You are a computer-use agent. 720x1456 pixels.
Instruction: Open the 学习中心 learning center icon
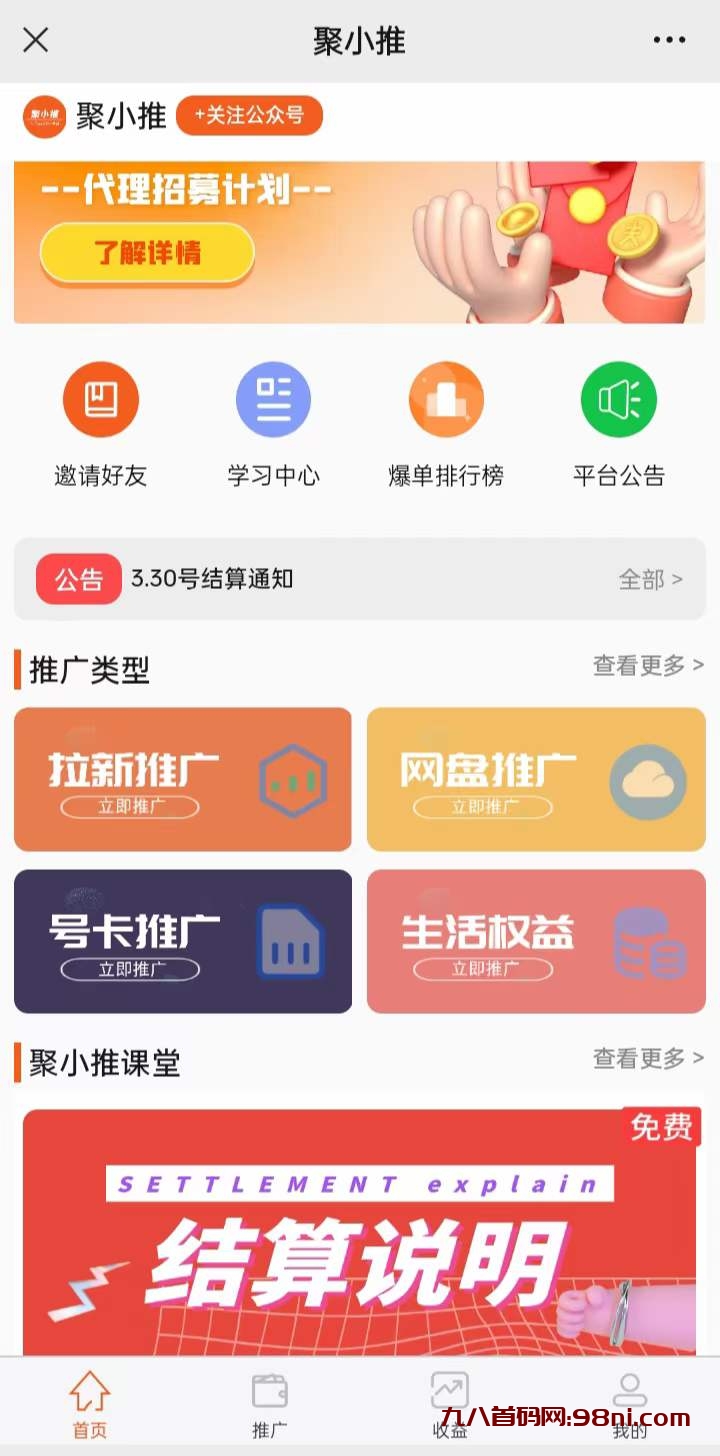pos(273,398)
